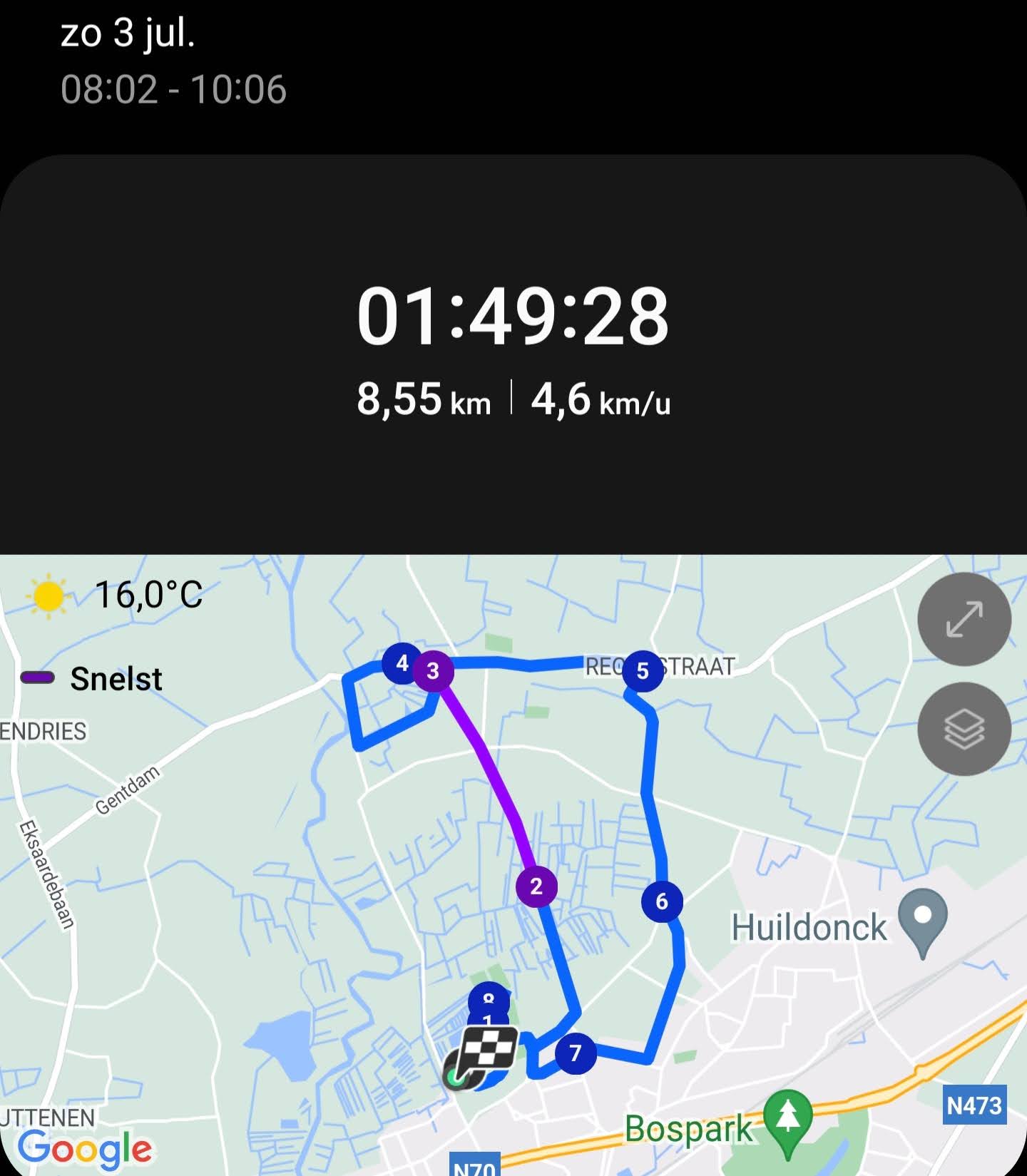Expand the map to full screen
Screen dimensions: 1027x1176
point(964,619)
